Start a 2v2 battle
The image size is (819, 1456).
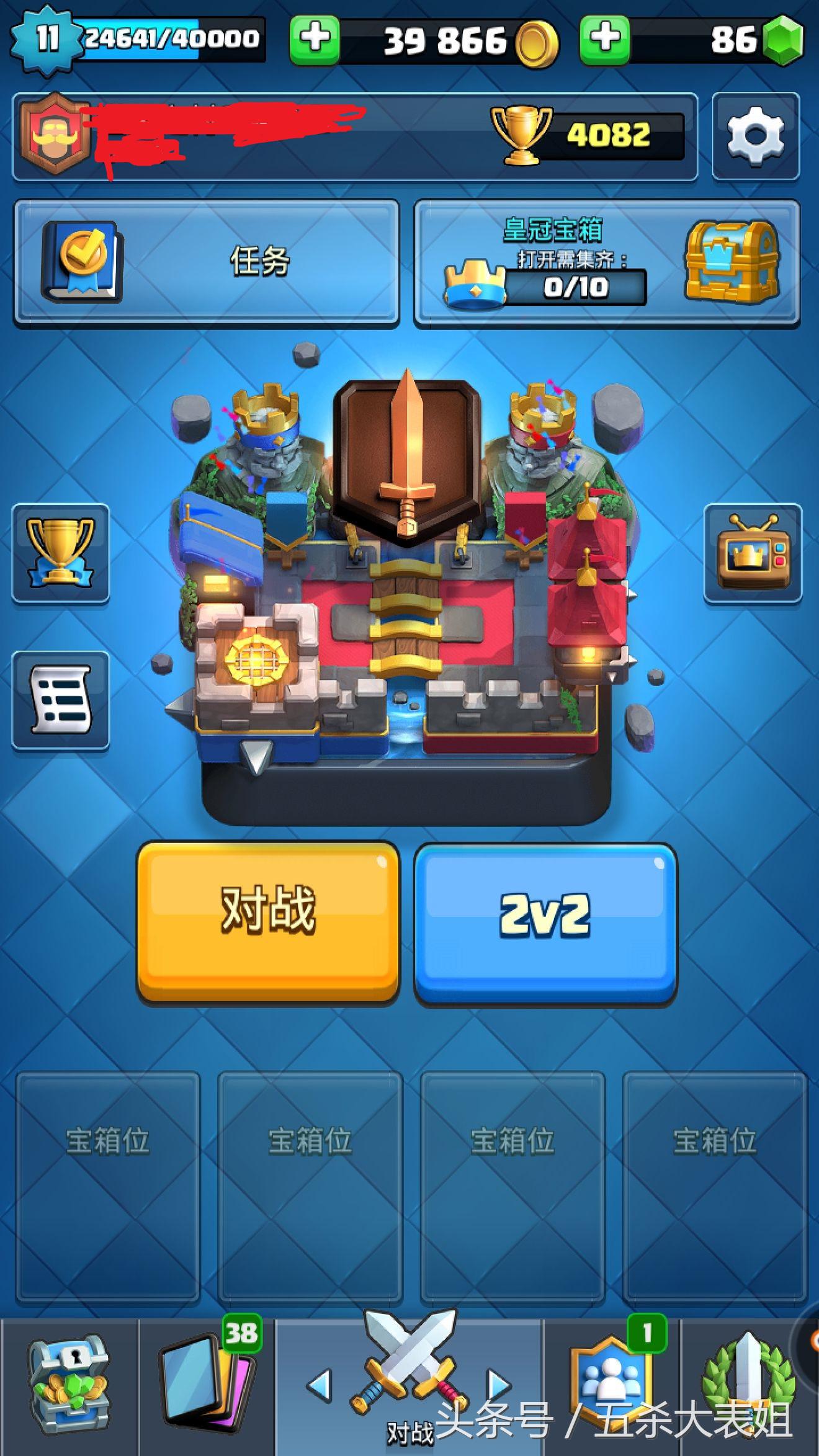coord(545,922)
